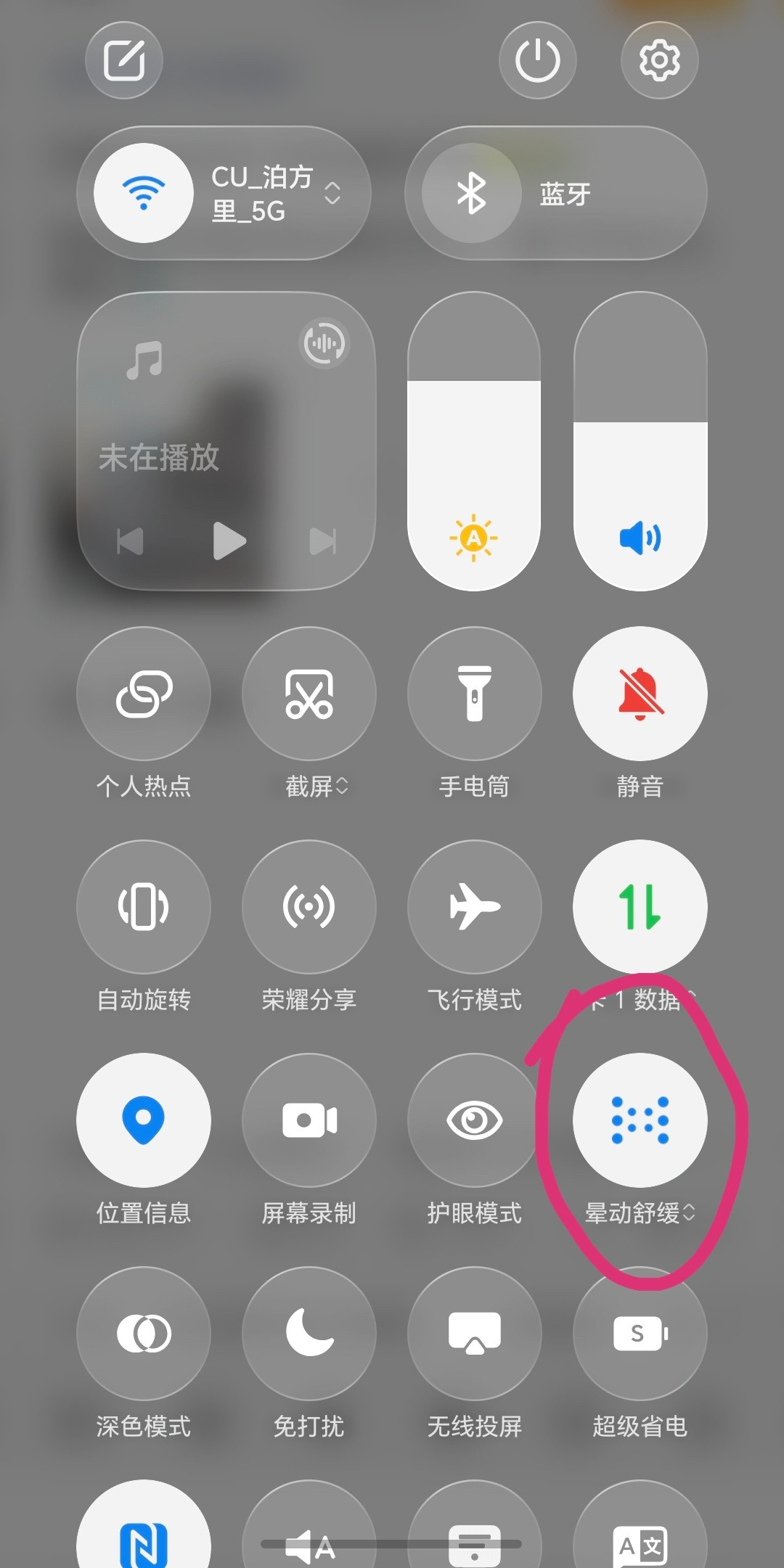Screen dimensions: 784x1568
Task: Open the Settings gear
Action: 659,61
